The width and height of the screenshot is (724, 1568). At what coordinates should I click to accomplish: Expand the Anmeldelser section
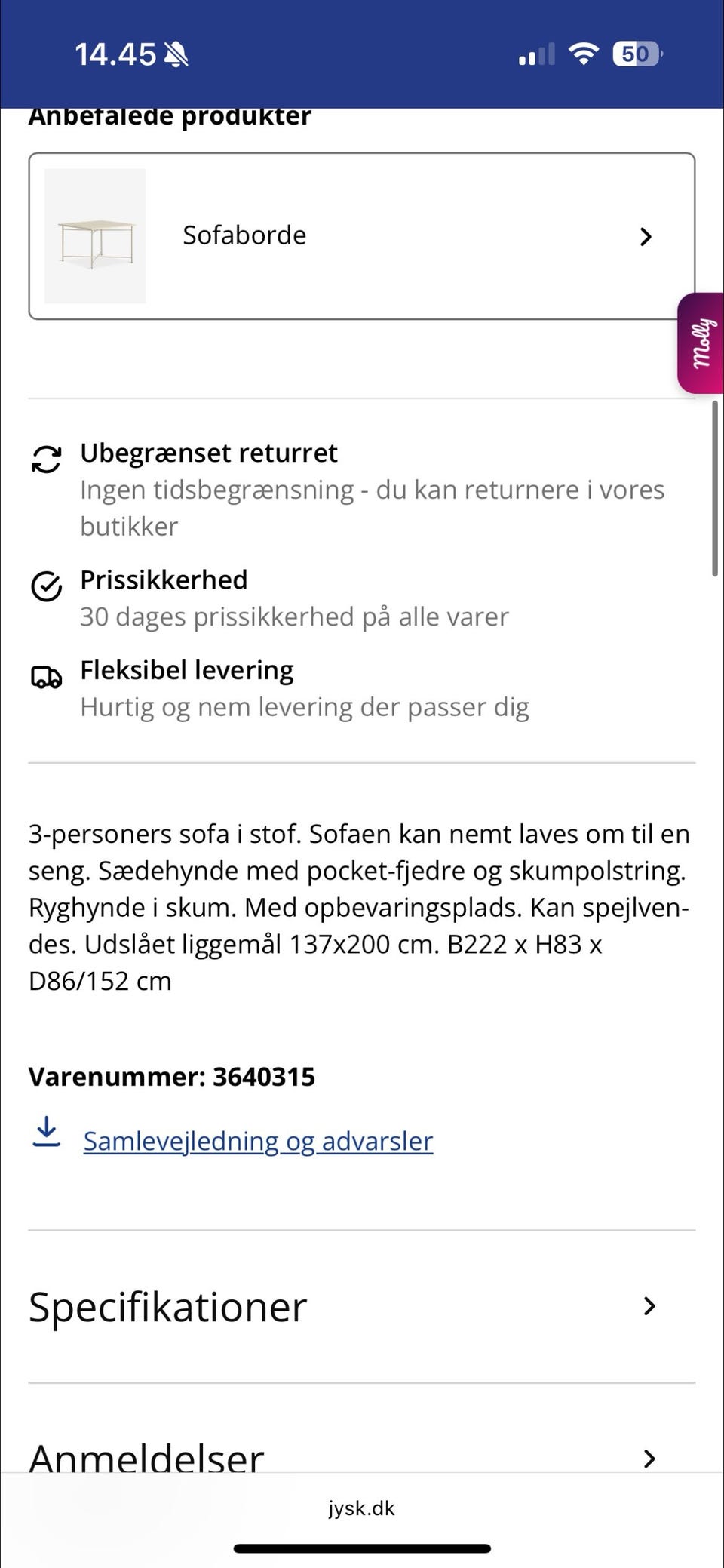click(362, 1456)
